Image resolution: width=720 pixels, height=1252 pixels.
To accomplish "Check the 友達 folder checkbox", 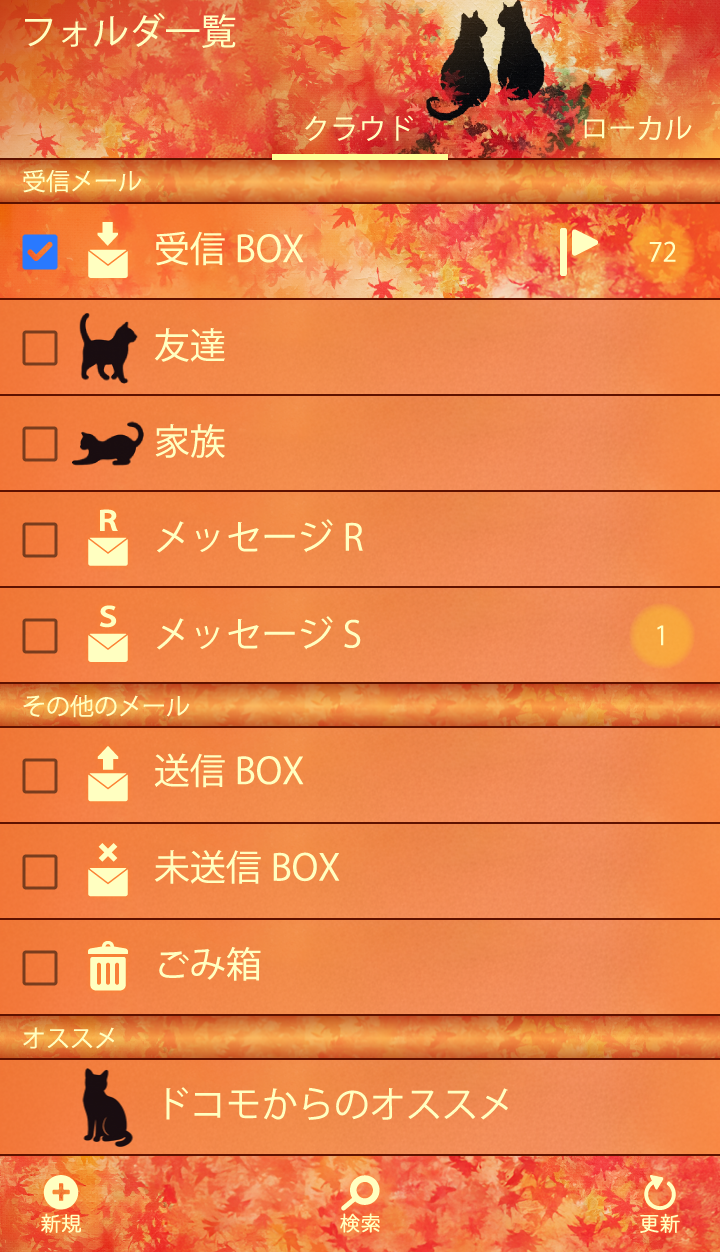I will [40, 347].
